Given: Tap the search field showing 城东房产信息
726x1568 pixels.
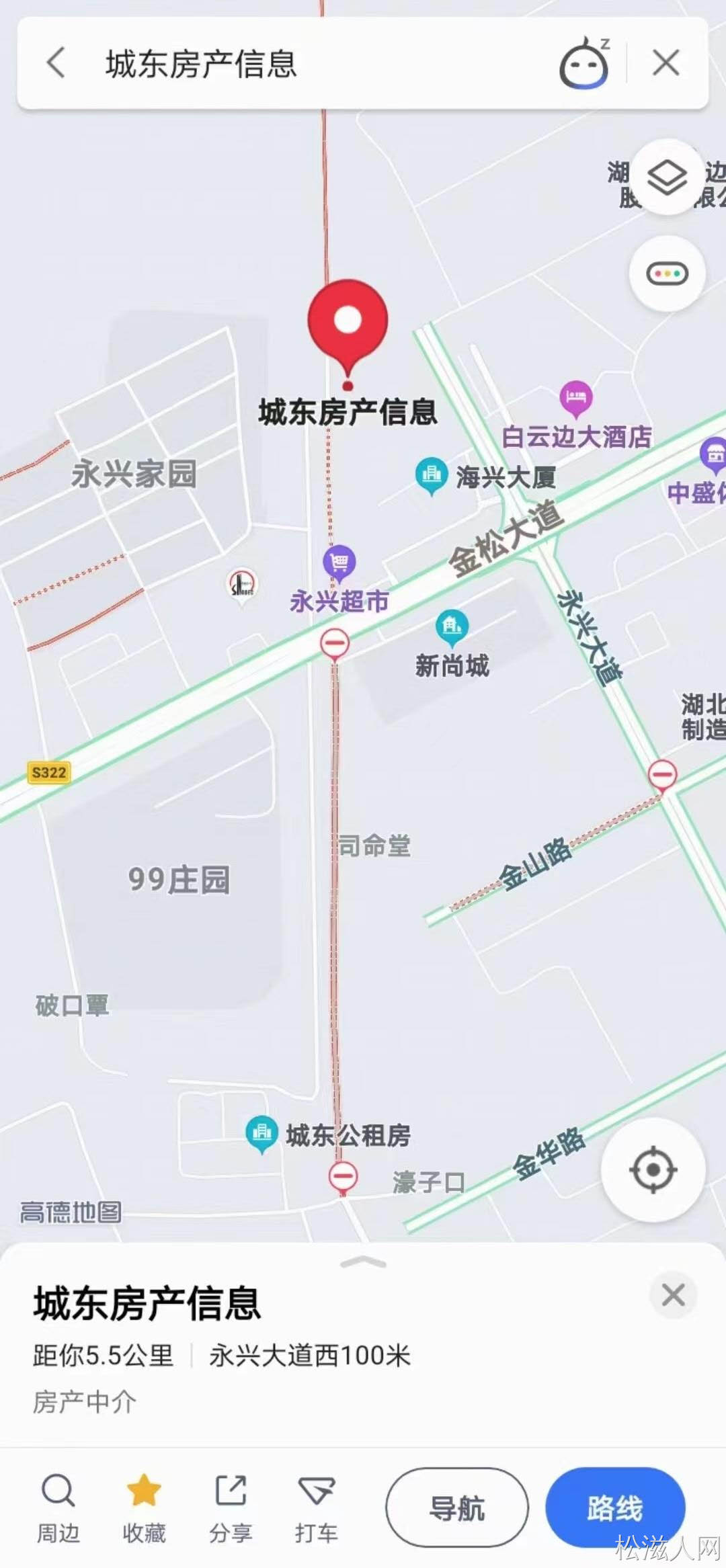Looking at the screenshot, I should pos(302,64).
